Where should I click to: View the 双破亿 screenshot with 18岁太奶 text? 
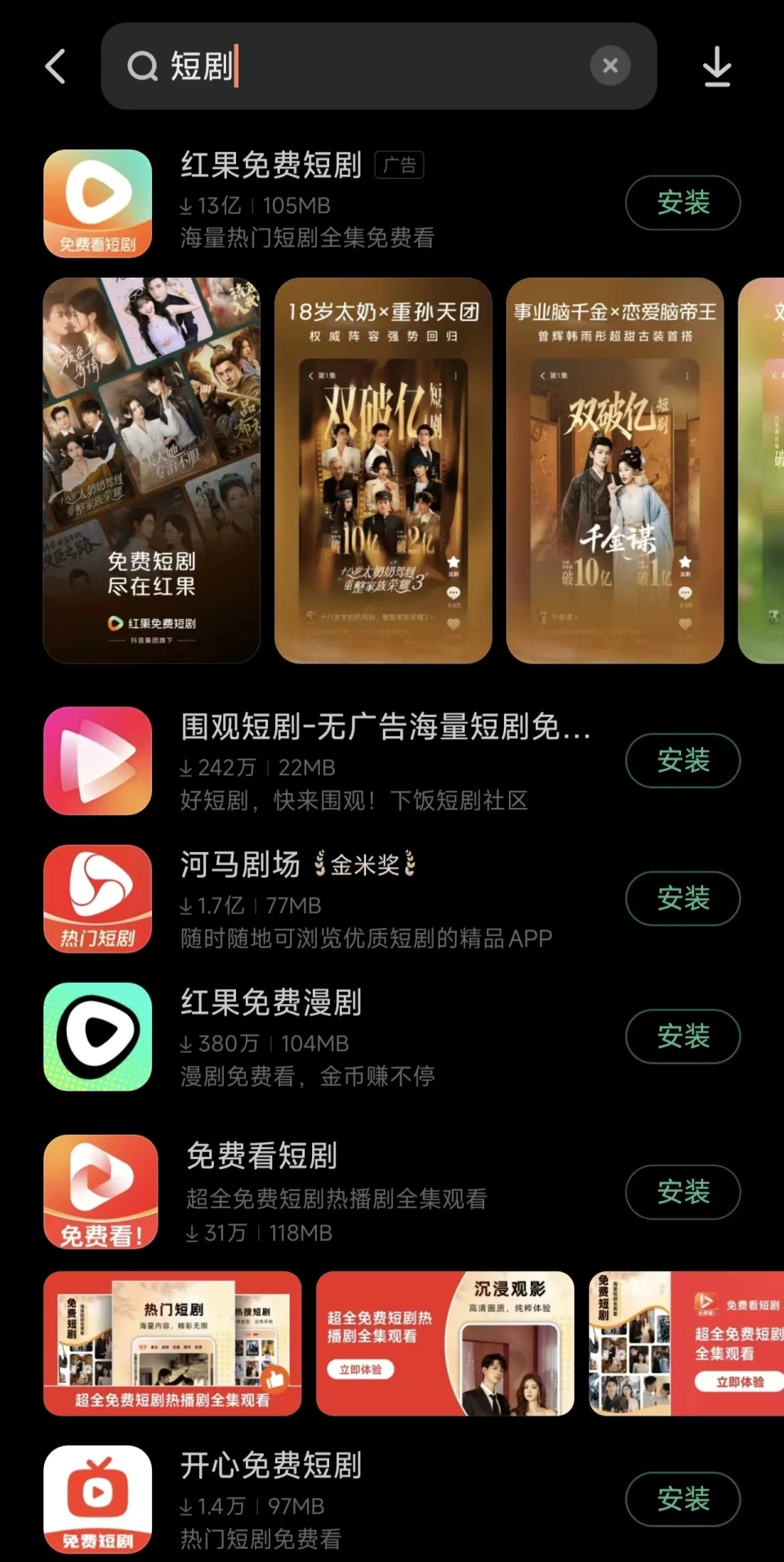(383, 471)
